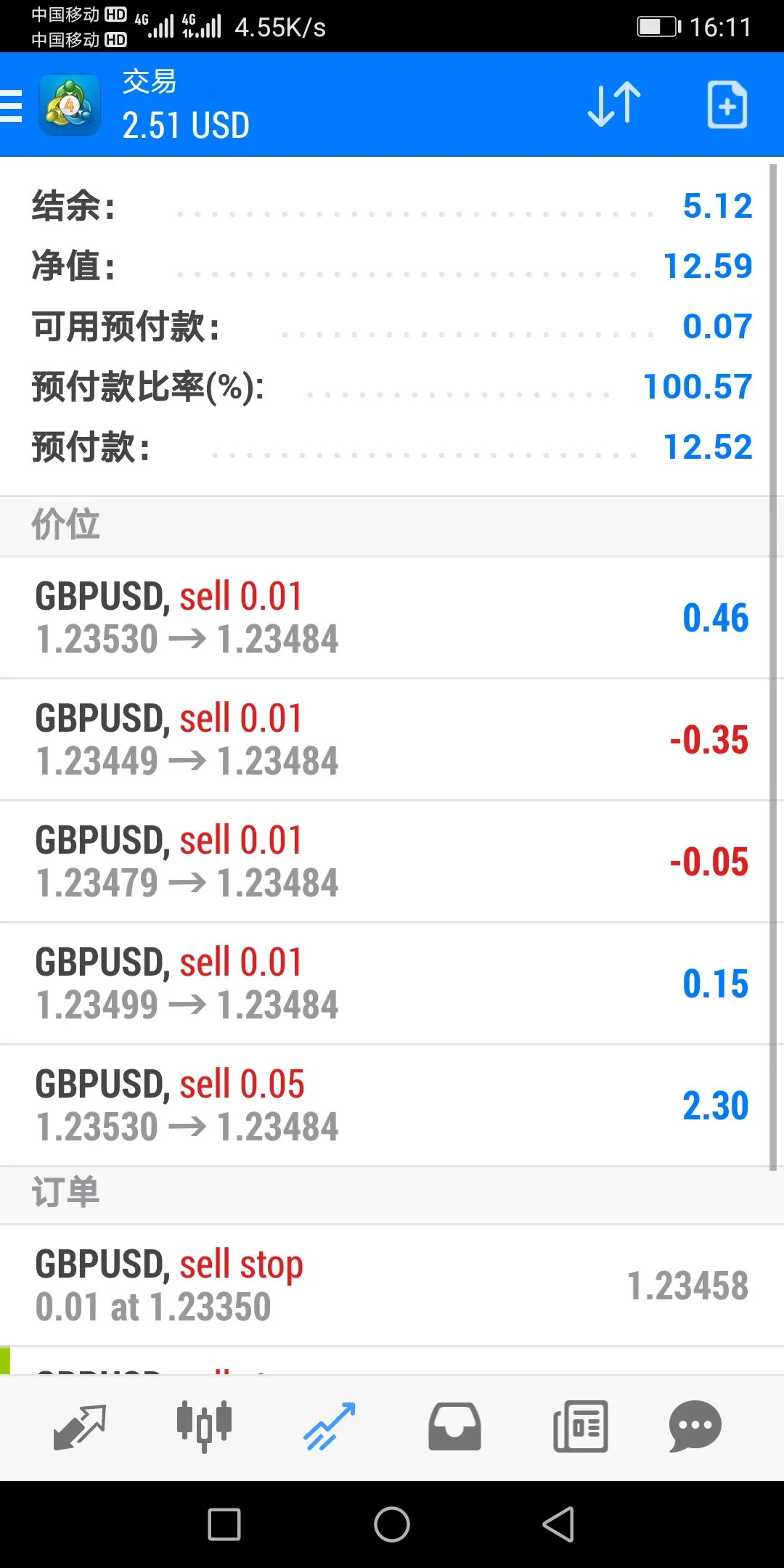Go back using system back button

click(559, 1524)
